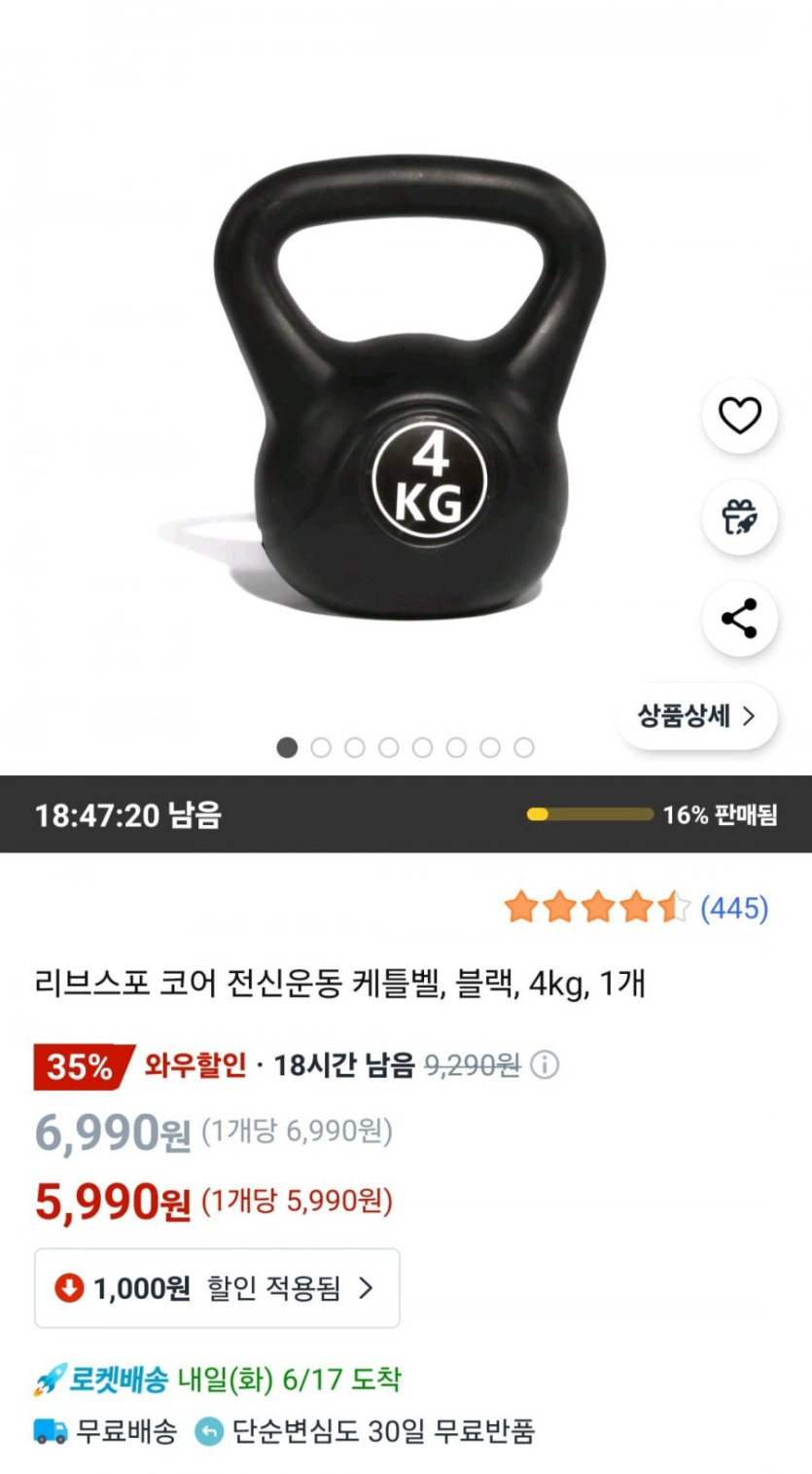The width and height of the screenshot is (812, 1474).
Task: Share this kettlebell product
Action: [739, 619]
